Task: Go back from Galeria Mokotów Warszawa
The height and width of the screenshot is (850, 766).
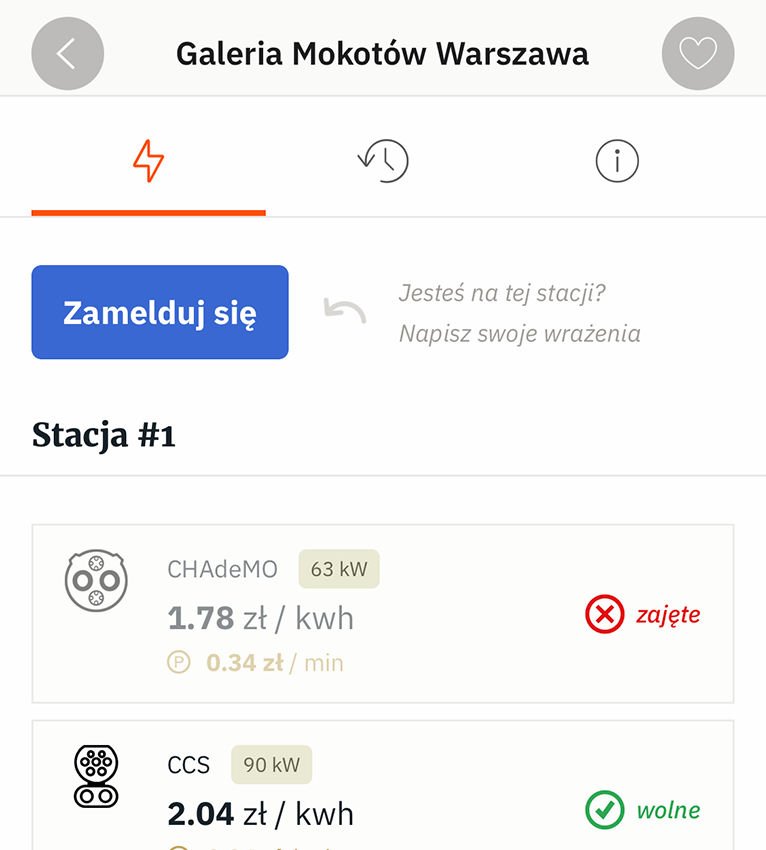Action: pyautogui.click(x=67, y=54)
